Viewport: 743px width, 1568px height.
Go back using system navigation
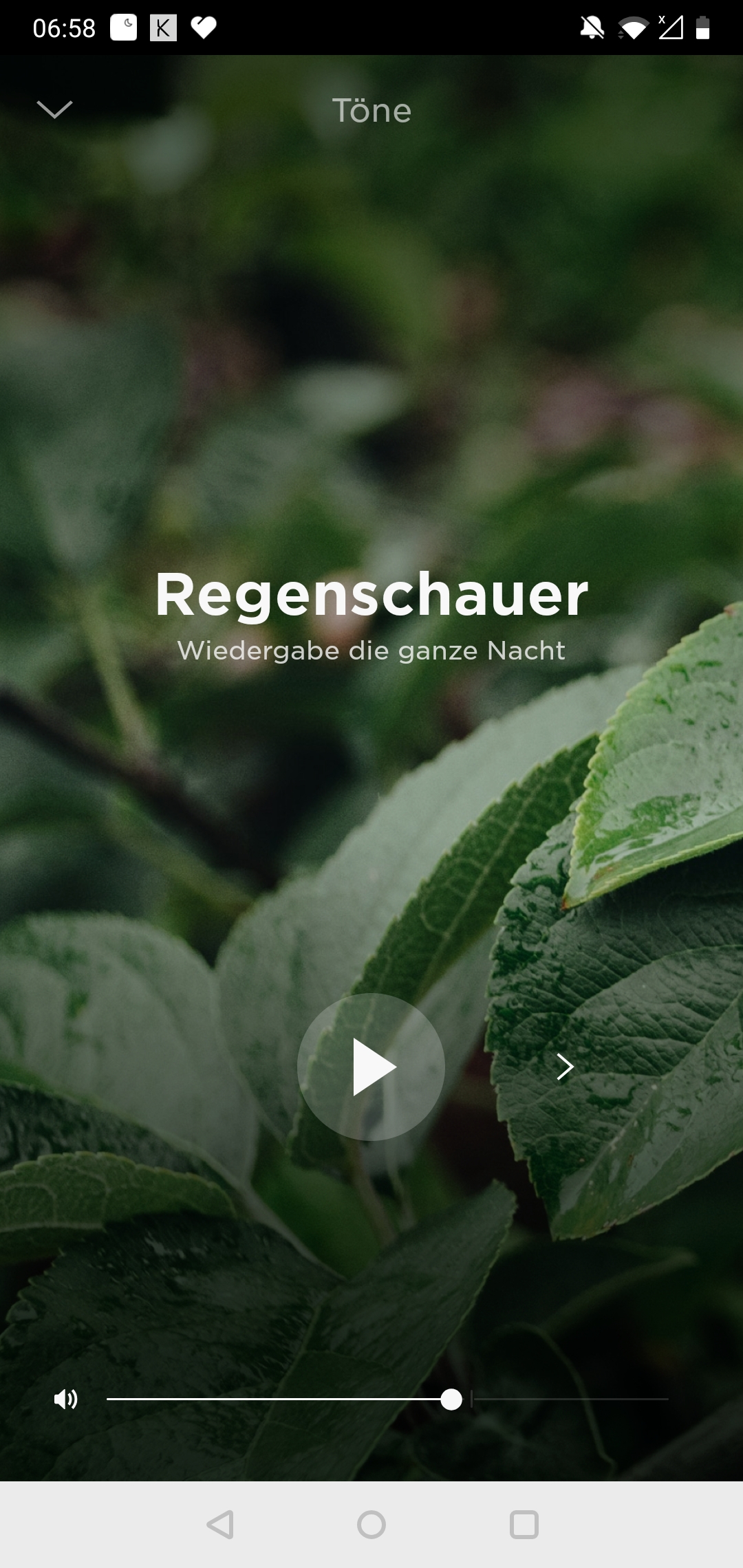click(x=220, y=1525)
